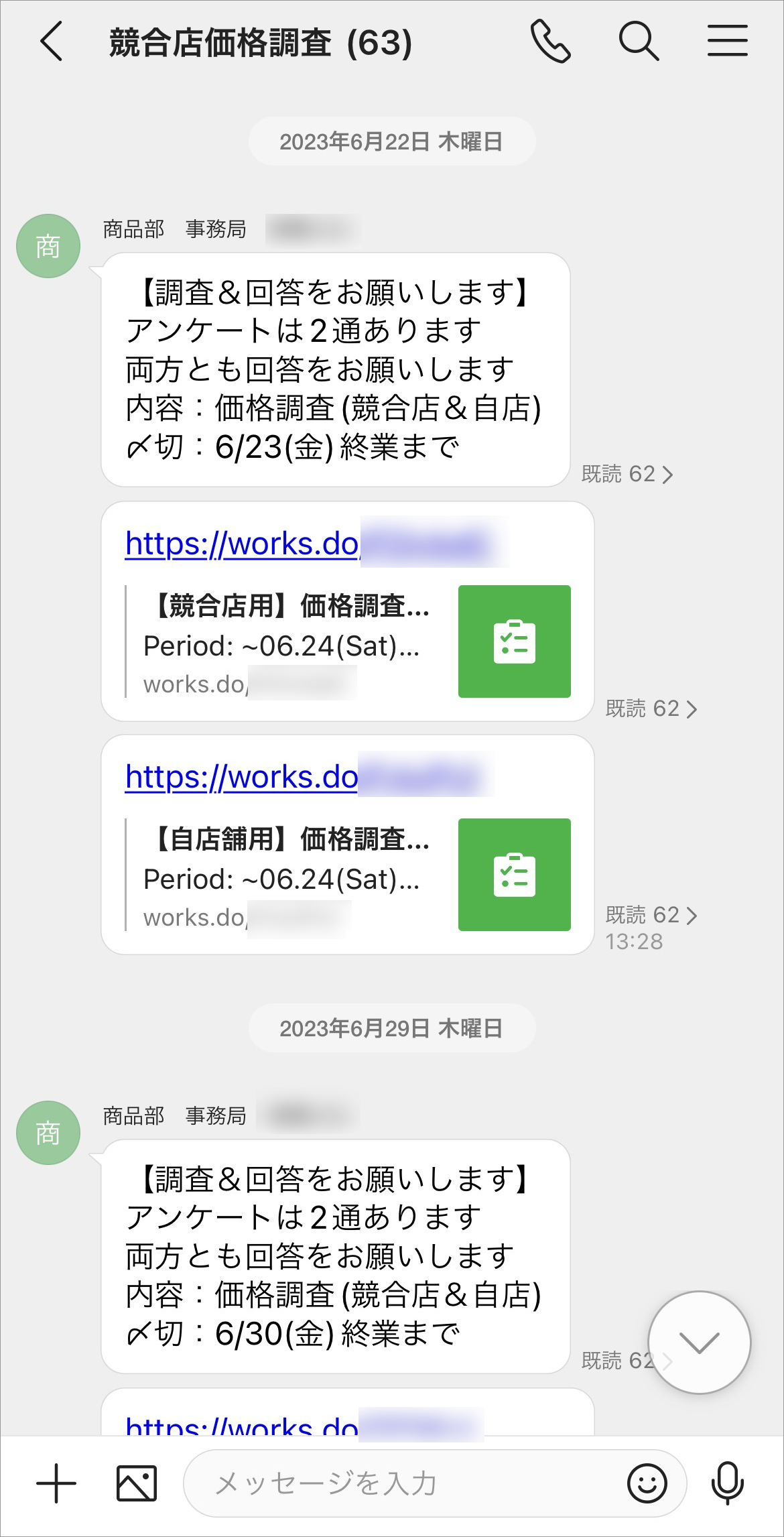Open the emoji and sticker picker

647,1483
